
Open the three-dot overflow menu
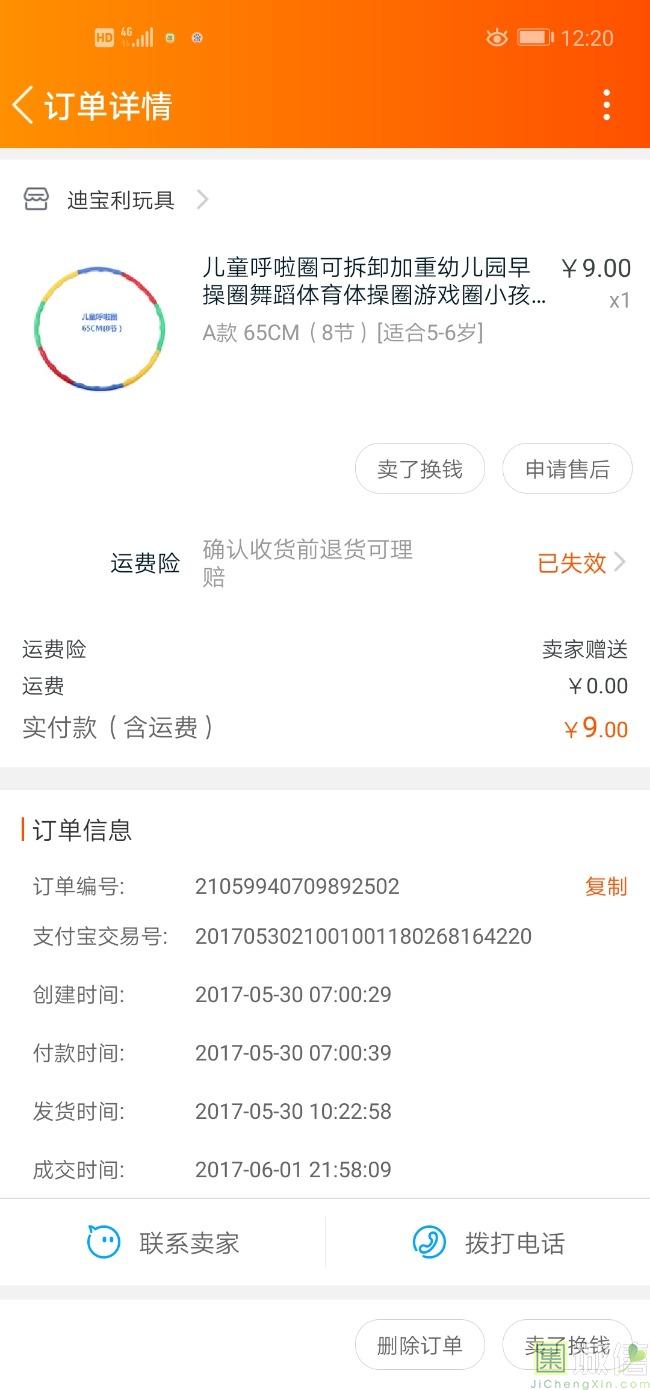(x=606, y=105)
